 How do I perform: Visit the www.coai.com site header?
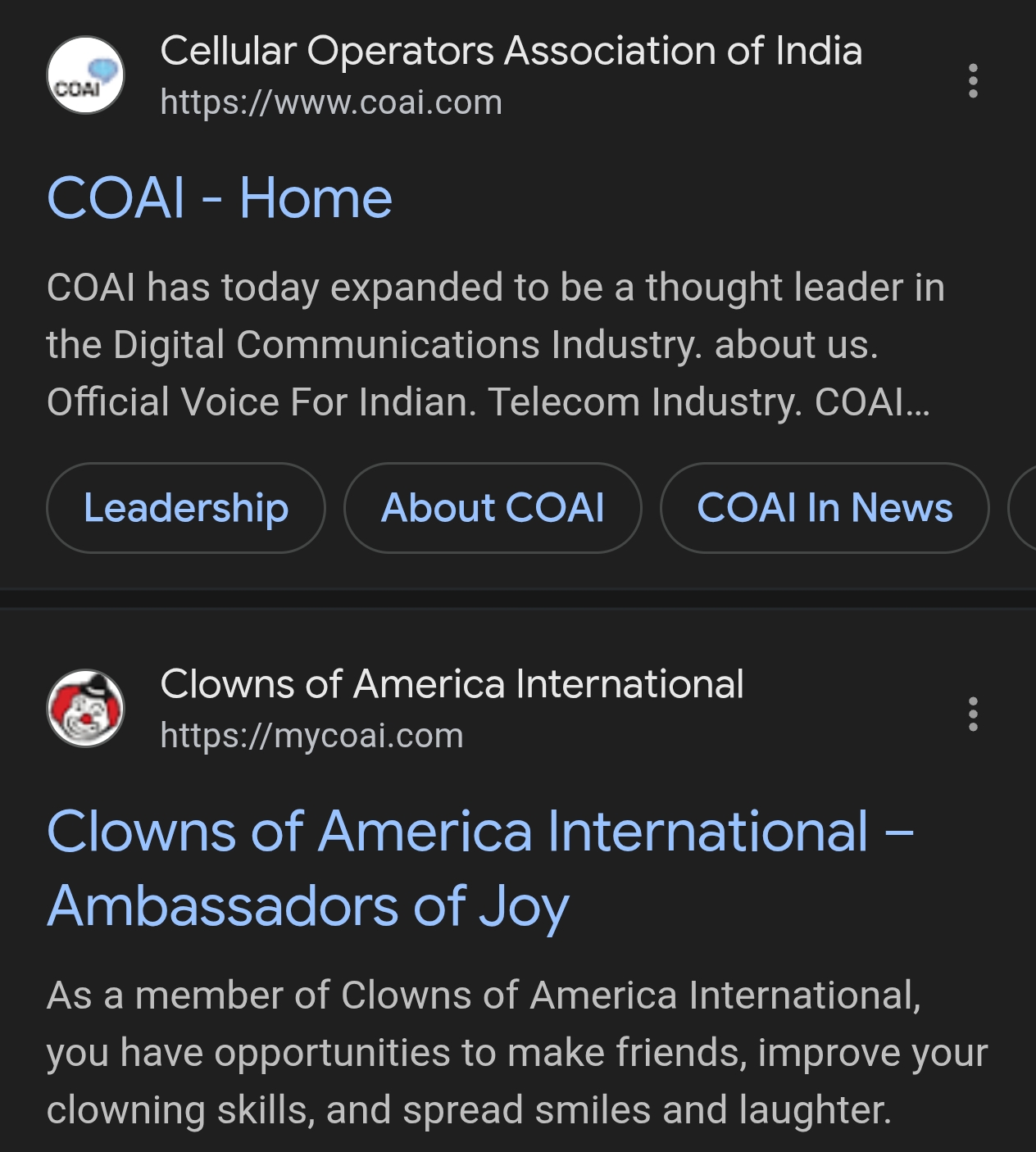331,102
